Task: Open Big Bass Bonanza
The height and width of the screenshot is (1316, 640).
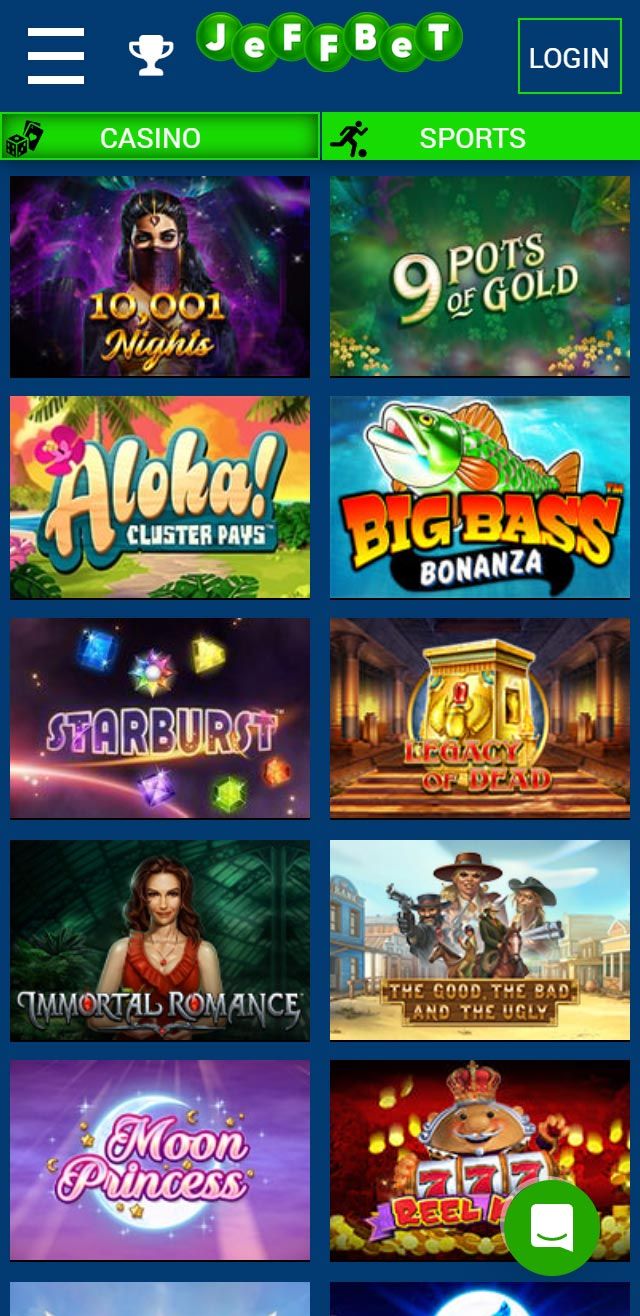Action: pos(480,497)
